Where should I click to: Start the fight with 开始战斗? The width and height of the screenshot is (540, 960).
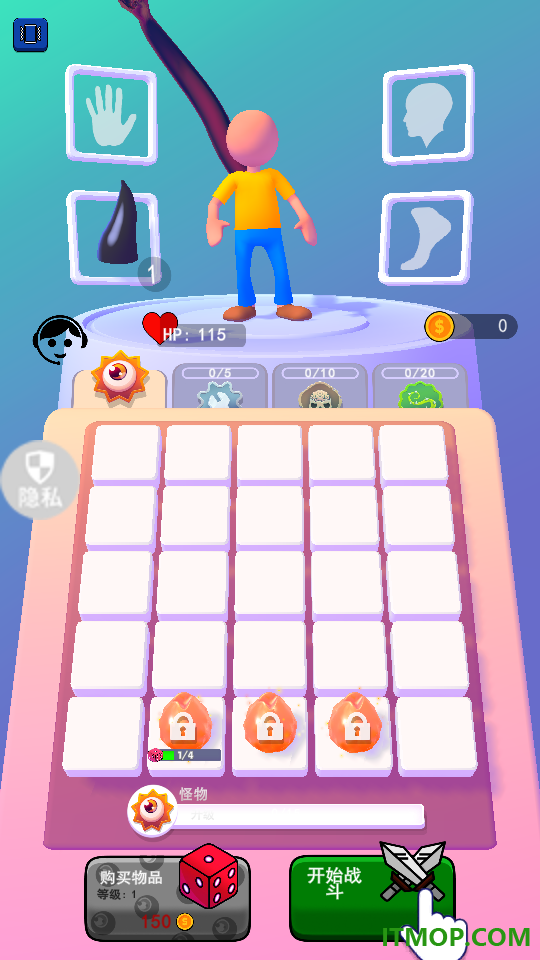372,899
